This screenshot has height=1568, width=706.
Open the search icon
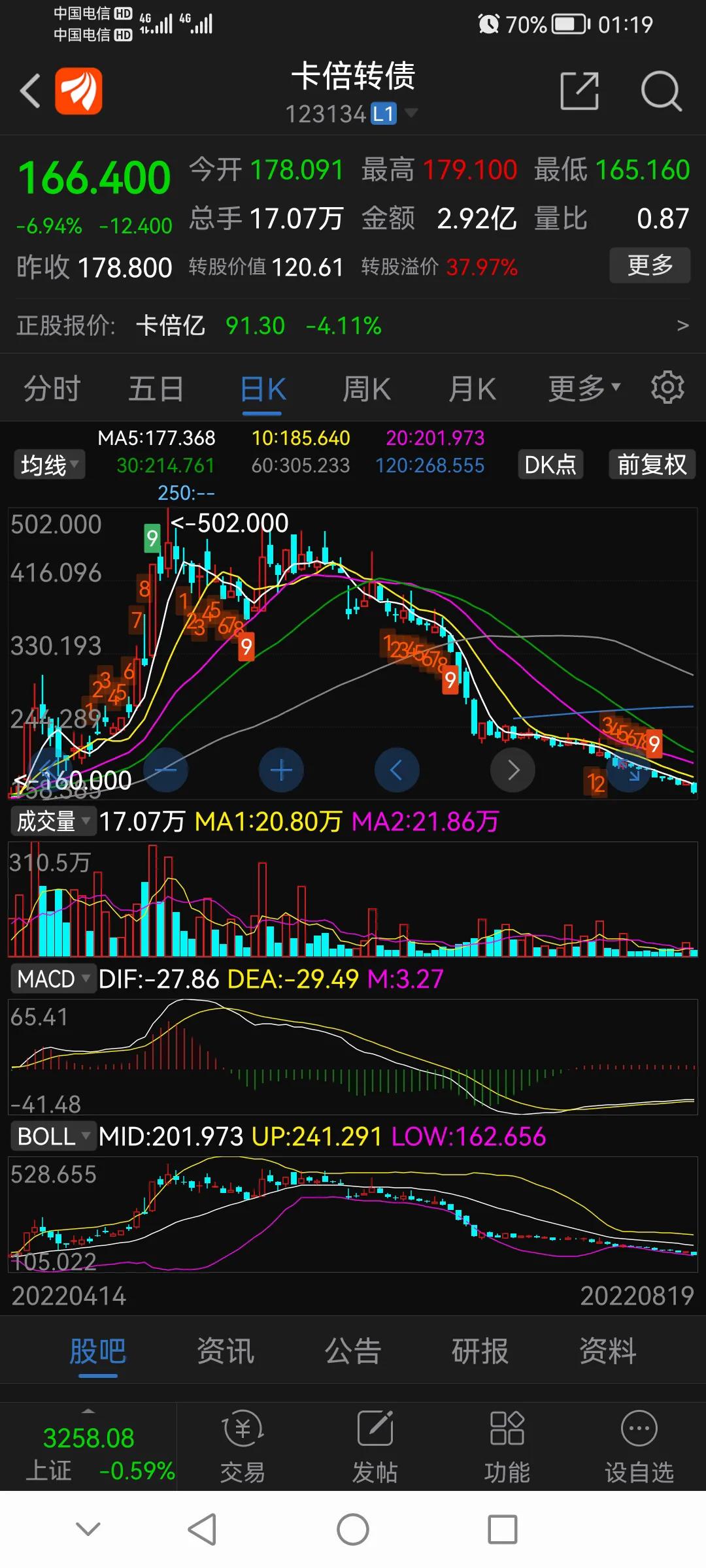click(662, 91)
